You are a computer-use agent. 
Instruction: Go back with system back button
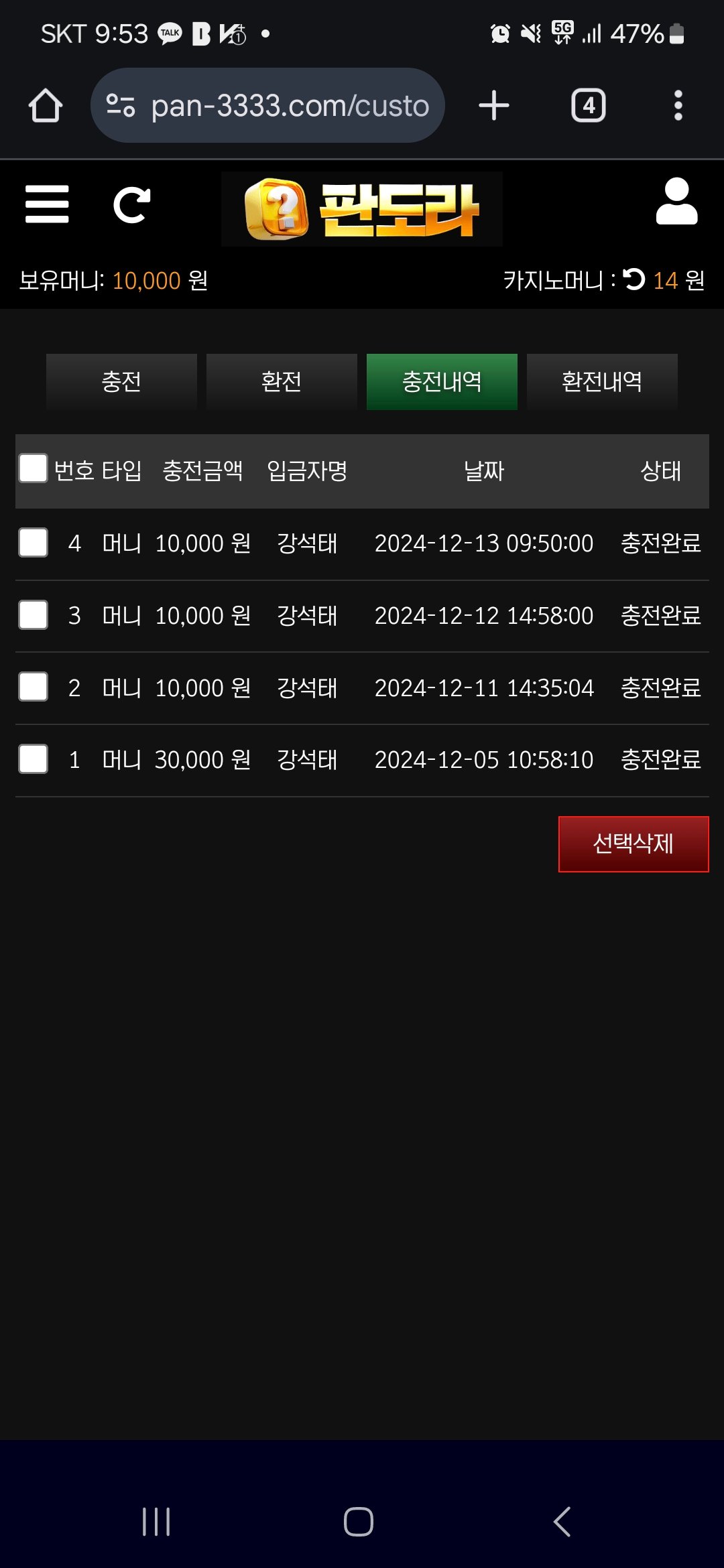click(562, 1521)
